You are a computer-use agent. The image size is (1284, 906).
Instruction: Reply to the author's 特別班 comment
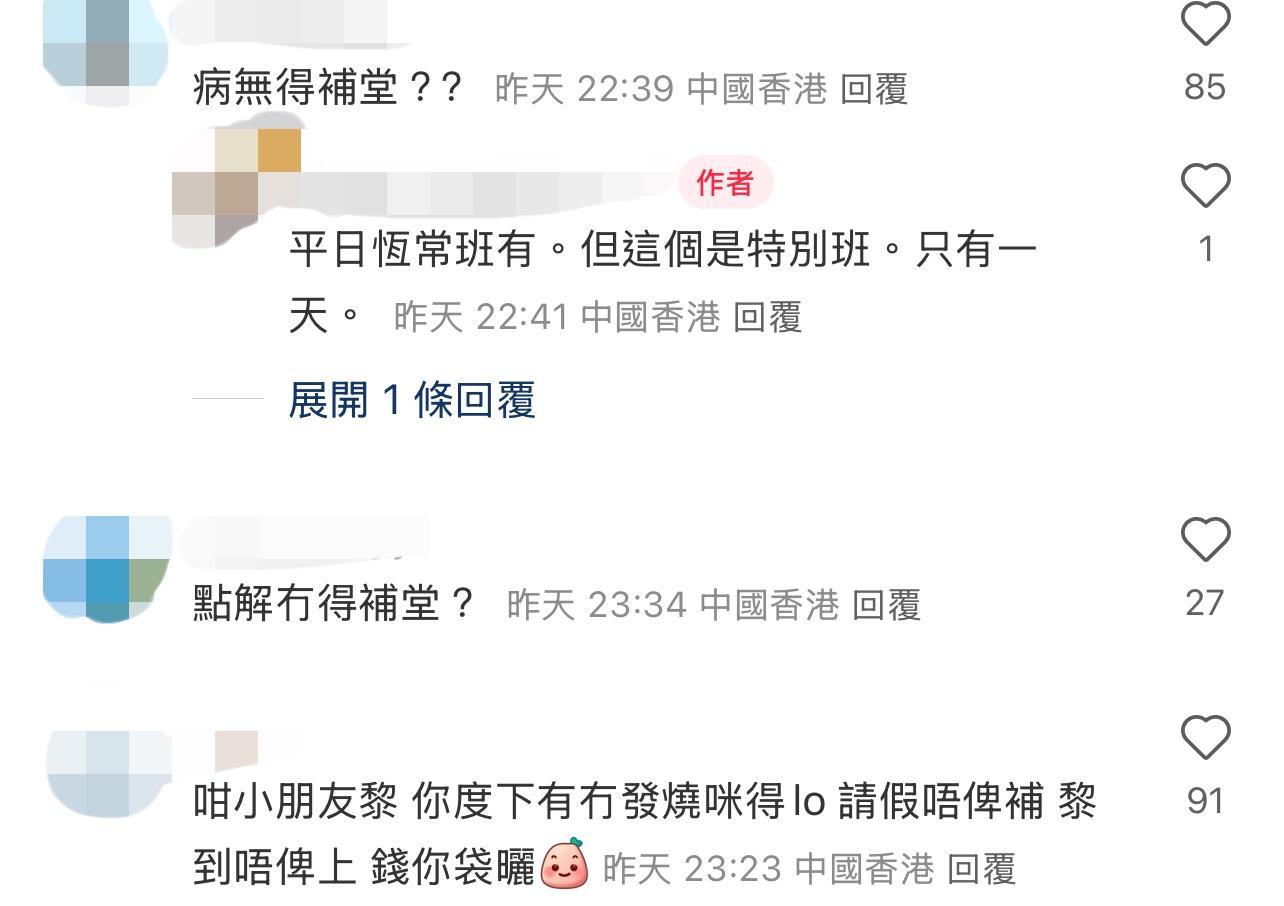pos(767,318)
